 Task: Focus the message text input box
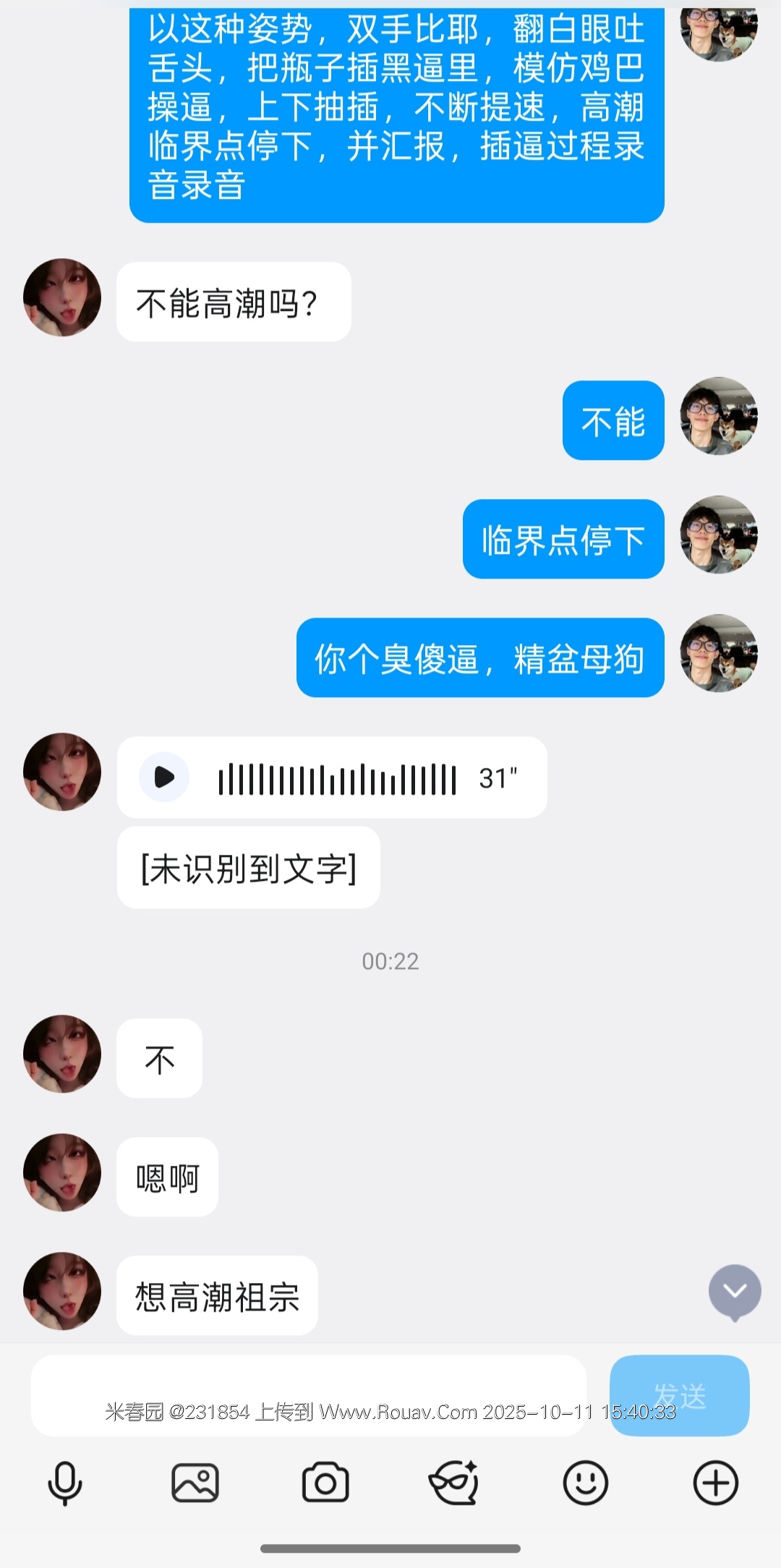click(x=308, y=1394)
